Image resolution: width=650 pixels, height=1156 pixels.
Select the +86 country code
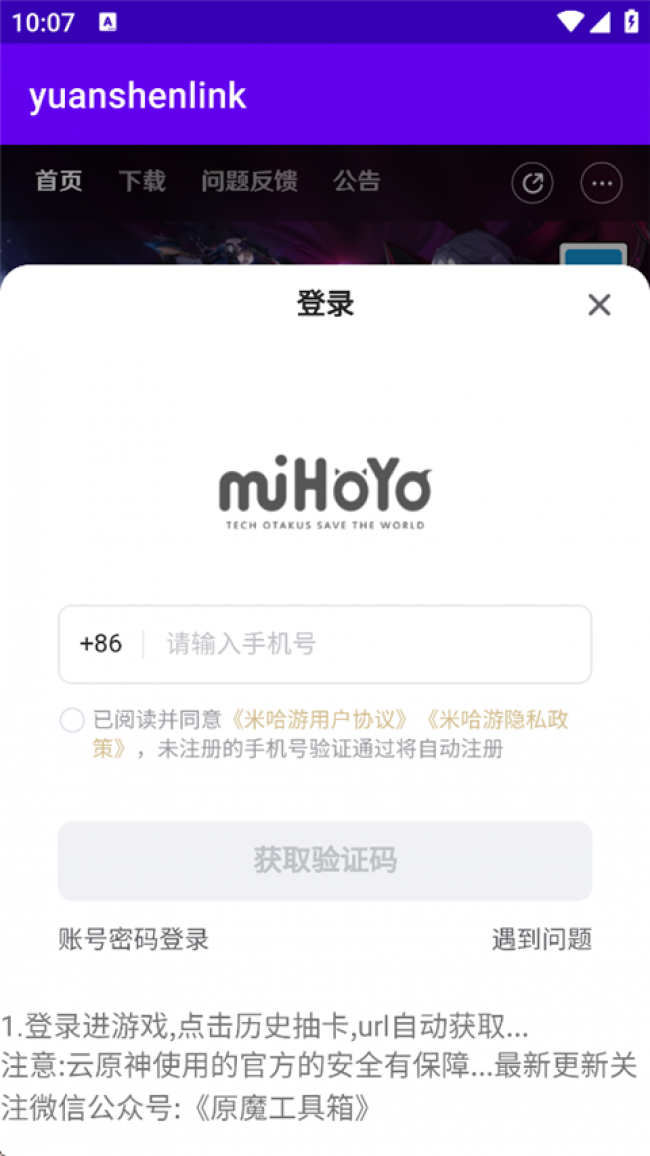click(101, 644)
